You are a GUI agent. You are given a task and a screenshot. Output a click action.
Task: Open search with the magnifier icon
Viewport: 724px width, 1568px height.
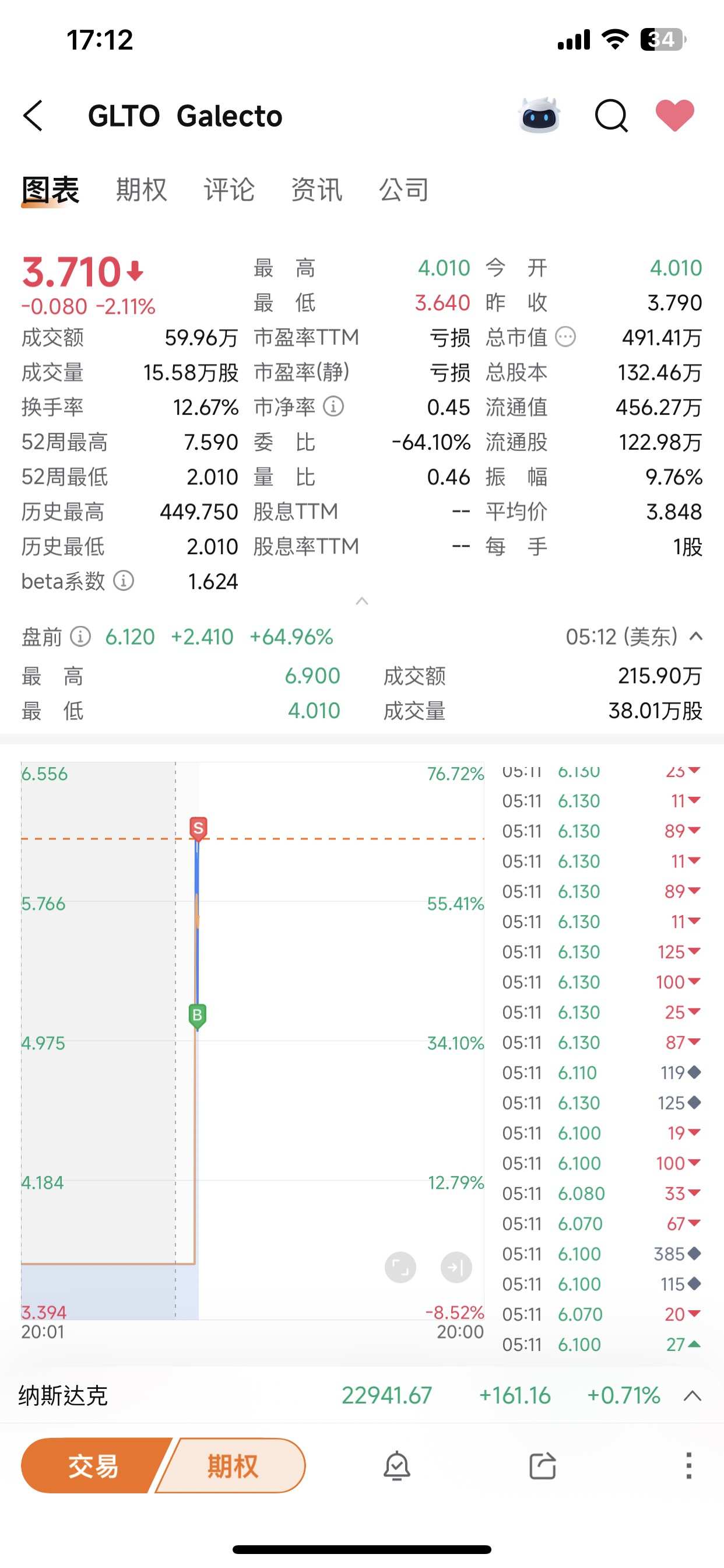pyautogui.click(x=611, y=116)
